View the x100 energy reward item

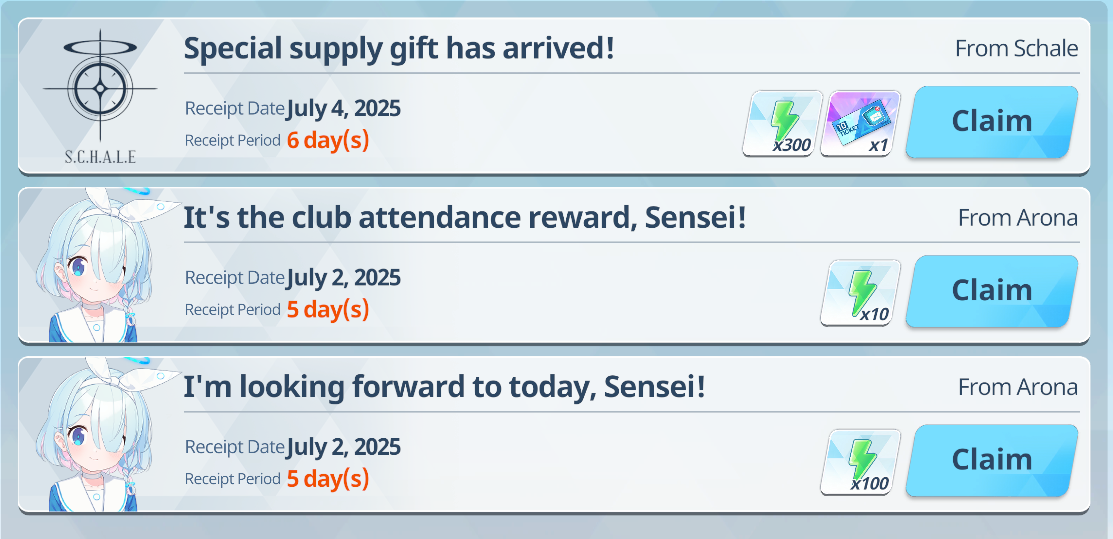tap(860, 461)
